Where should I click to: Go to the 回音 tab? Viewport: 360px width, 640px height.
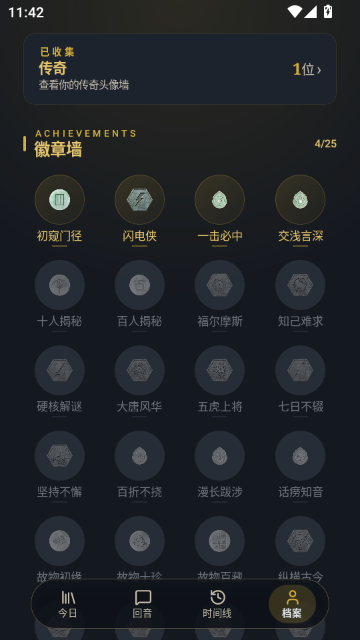[142, 604]
